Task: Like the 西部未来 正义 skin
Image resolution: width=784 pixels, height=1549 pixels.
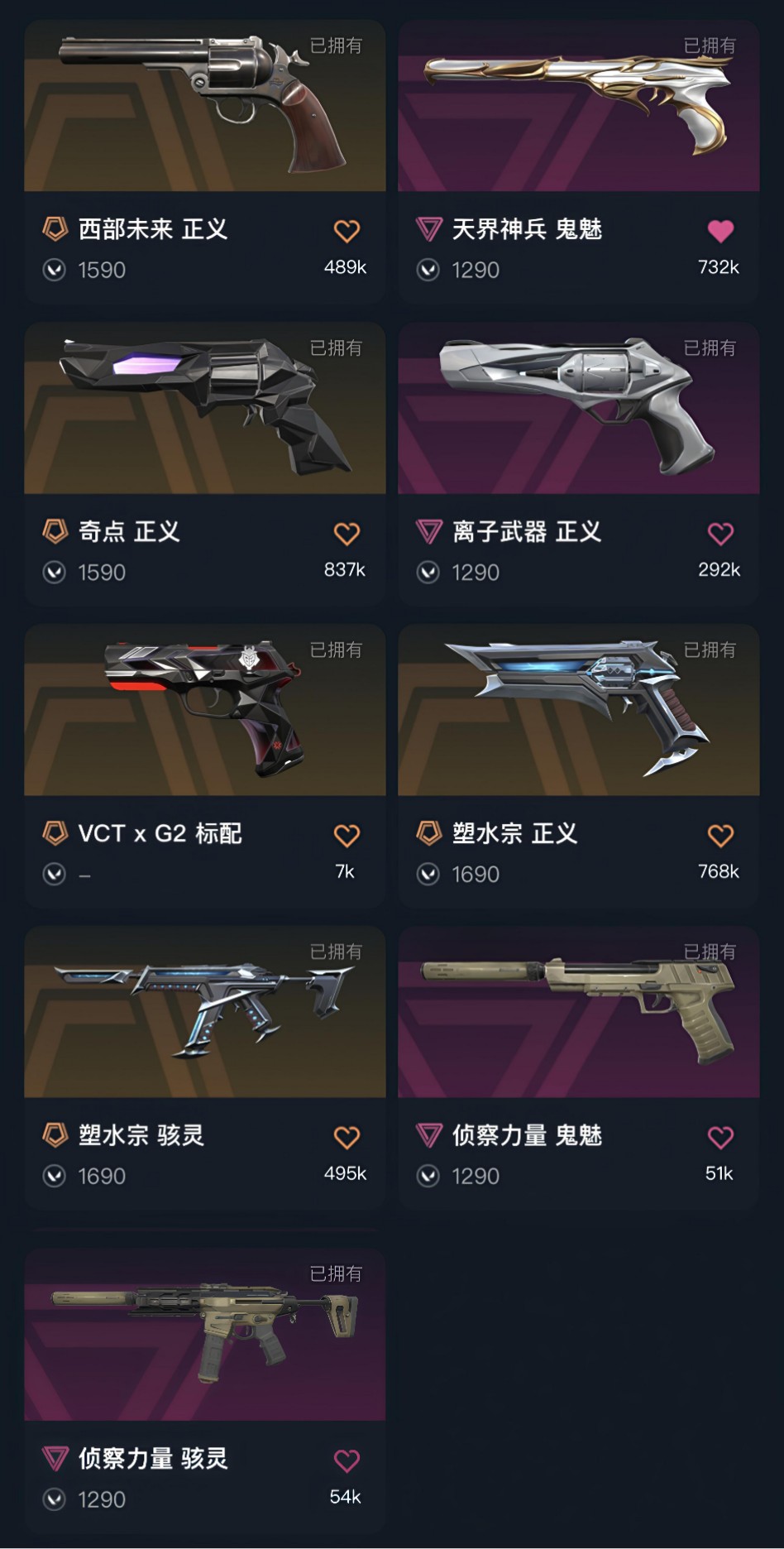Action: pos(347,231)
